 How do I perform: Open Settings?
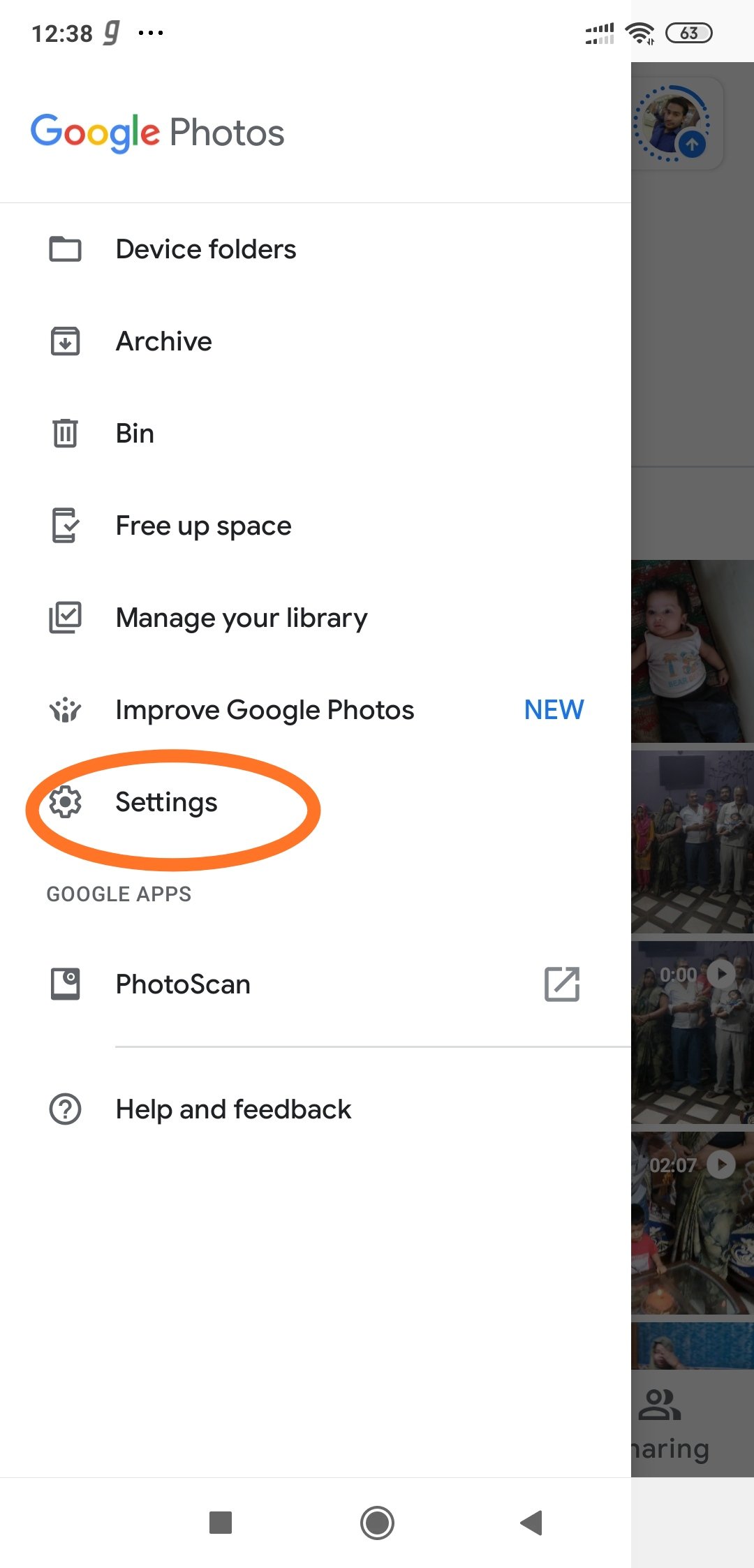pos(166,802)
